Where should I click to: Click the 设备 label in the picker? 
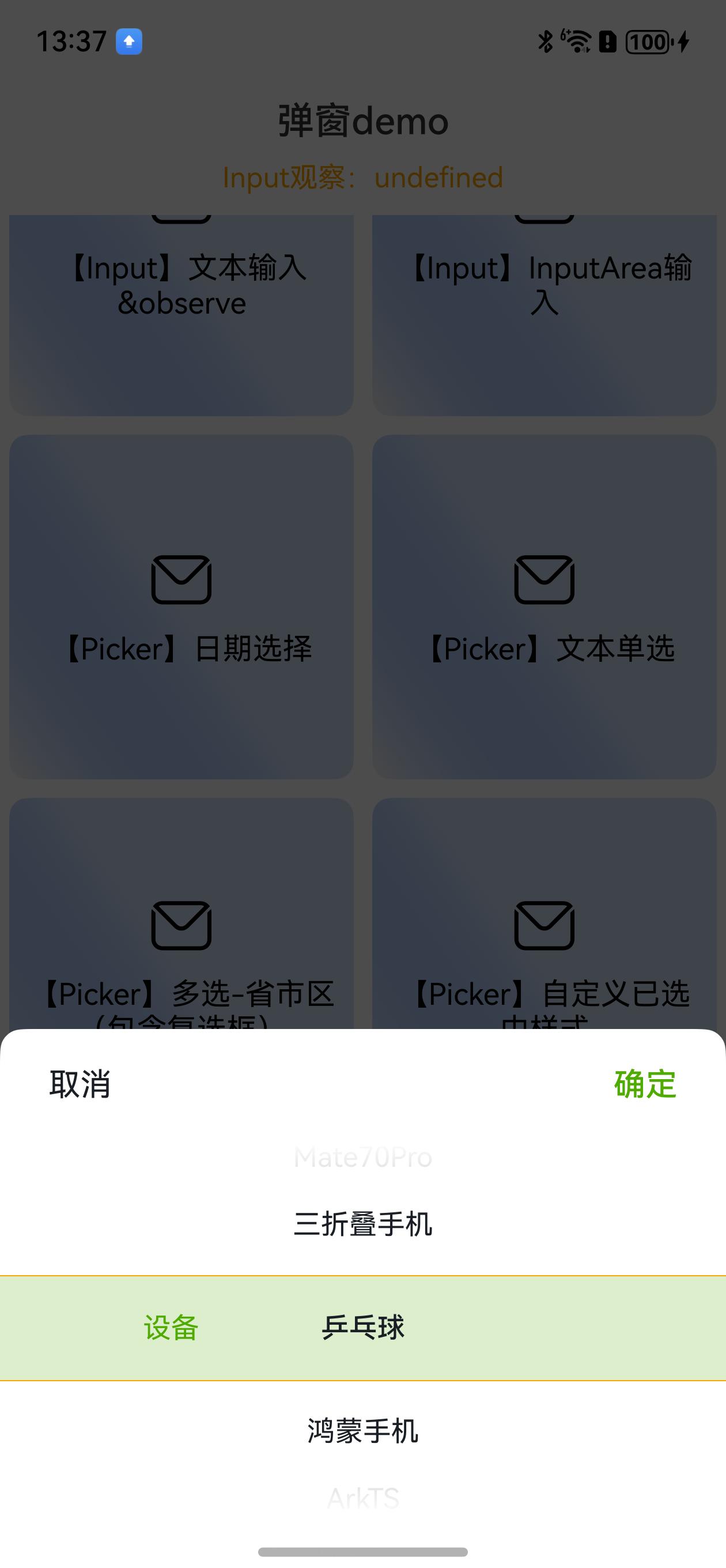[169, 1328]
